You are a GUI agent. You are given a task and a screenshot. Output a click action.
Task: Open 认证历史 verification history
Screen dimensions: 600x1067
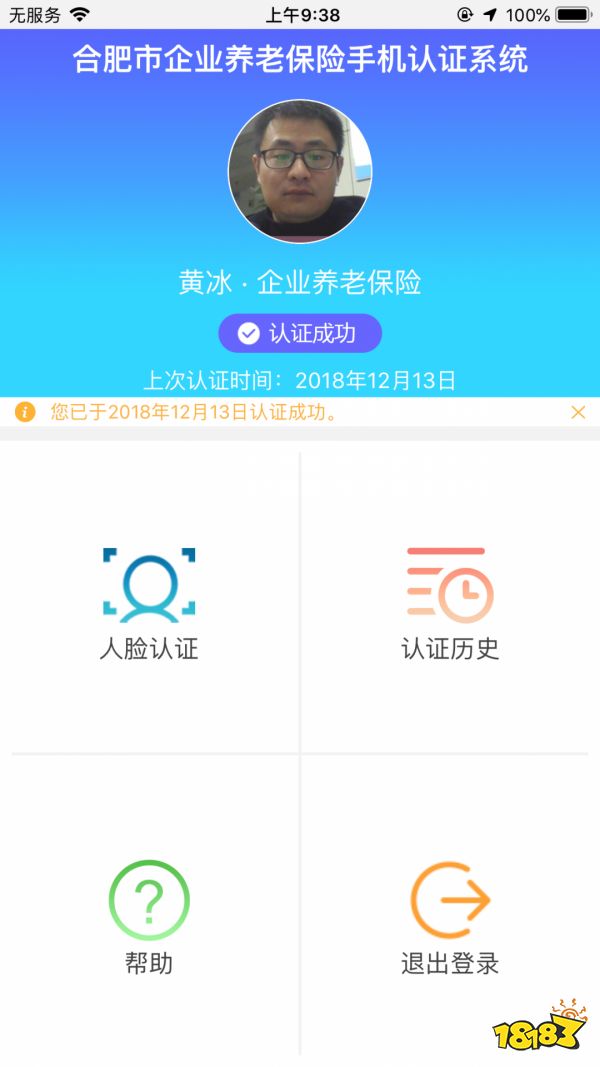(x=449, y=602)
